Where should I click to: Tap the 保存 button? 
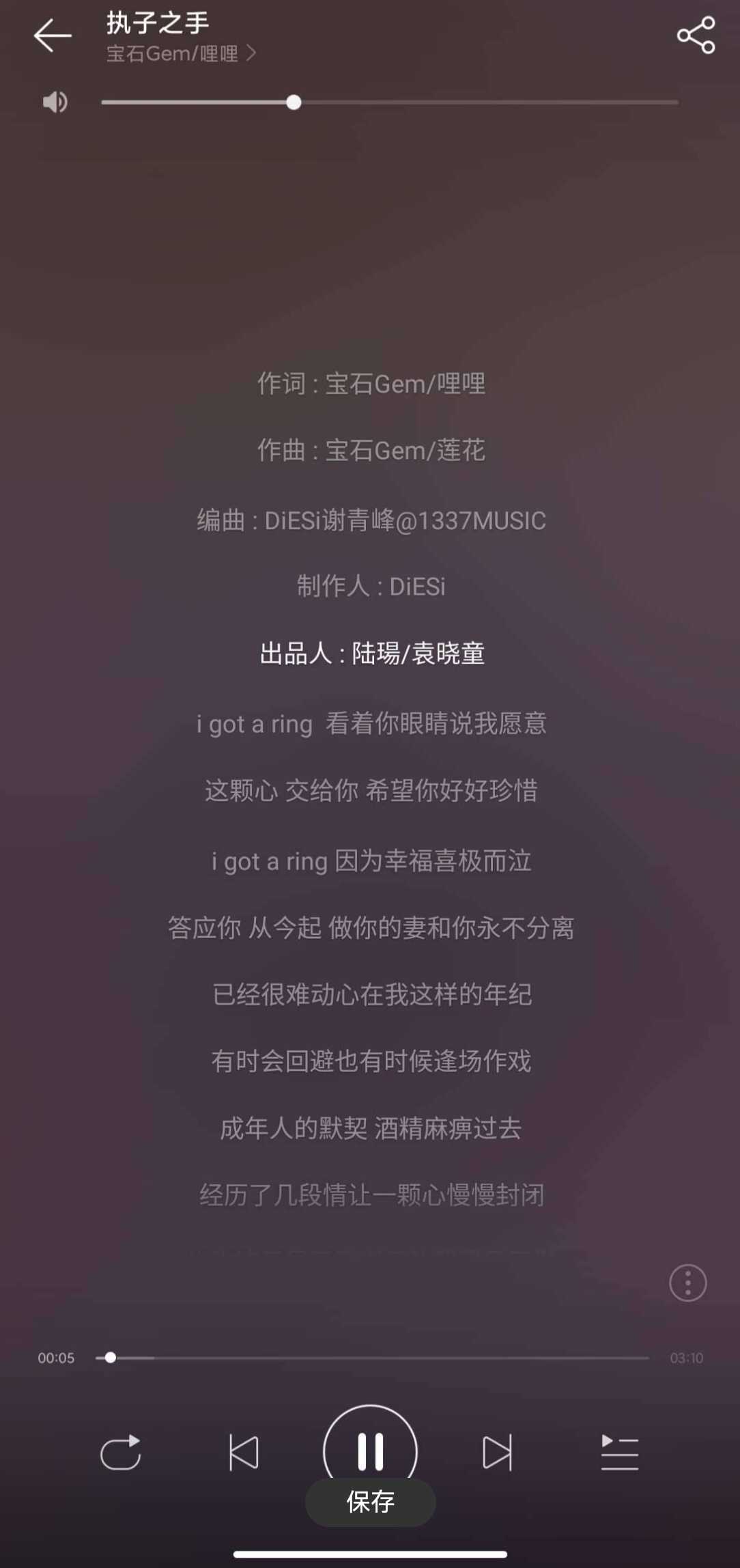[370, 1502]
